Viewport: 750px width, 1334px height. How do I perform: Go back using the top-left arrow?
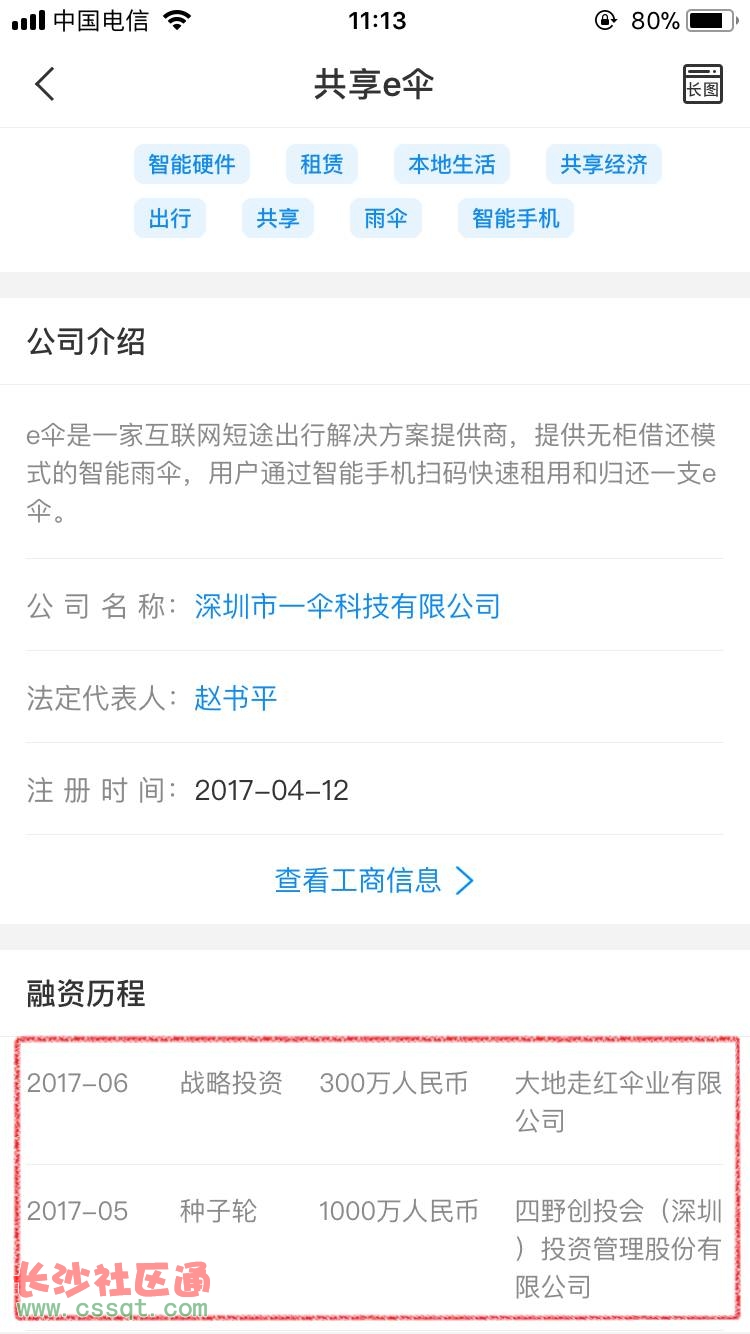point(45,84)
